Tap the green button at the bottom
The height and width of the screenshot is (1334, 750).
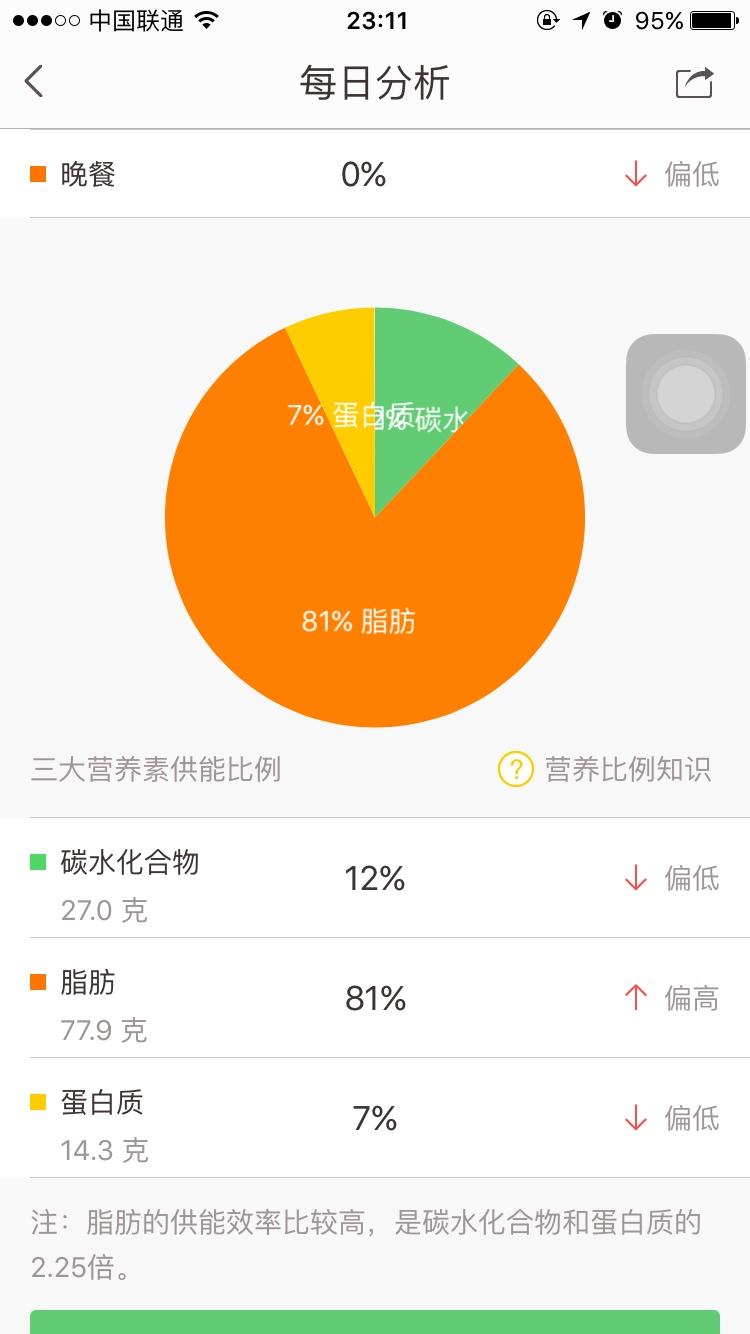(375, 1322)
